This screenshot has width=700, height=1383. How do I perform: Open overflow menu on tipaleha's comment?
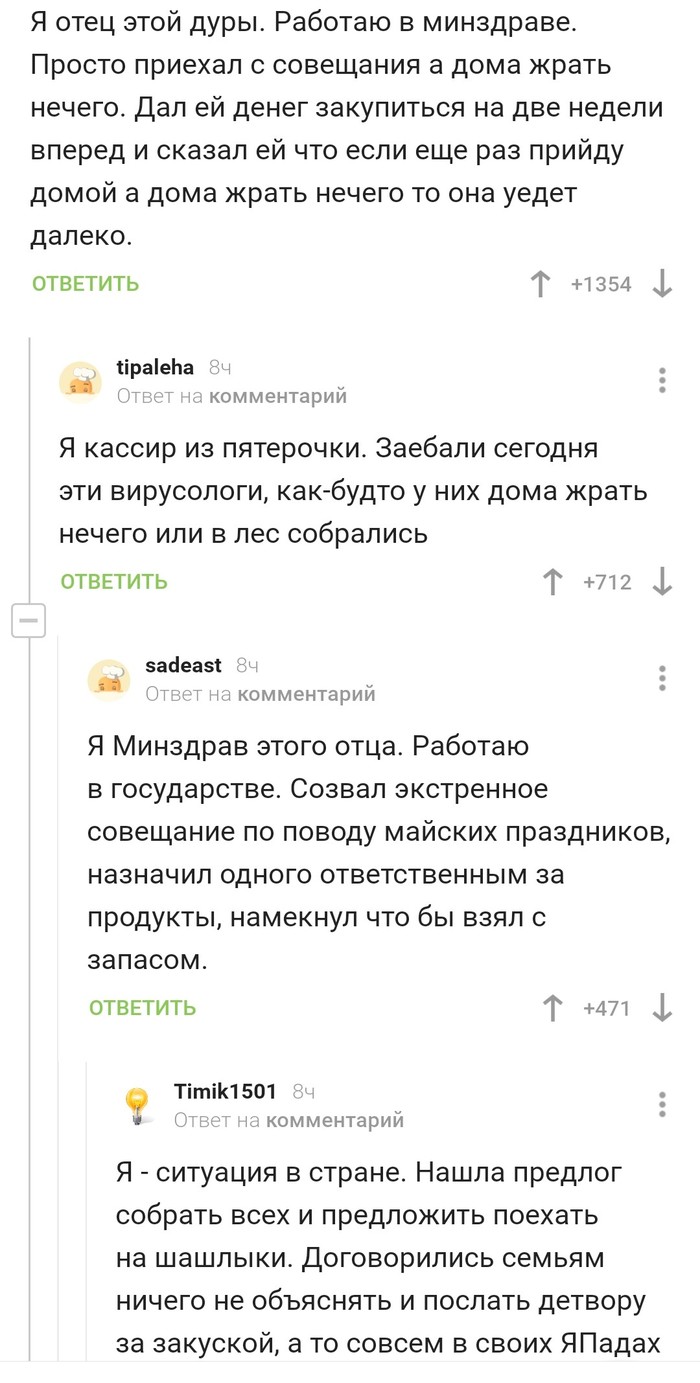[x=662, y=380]
